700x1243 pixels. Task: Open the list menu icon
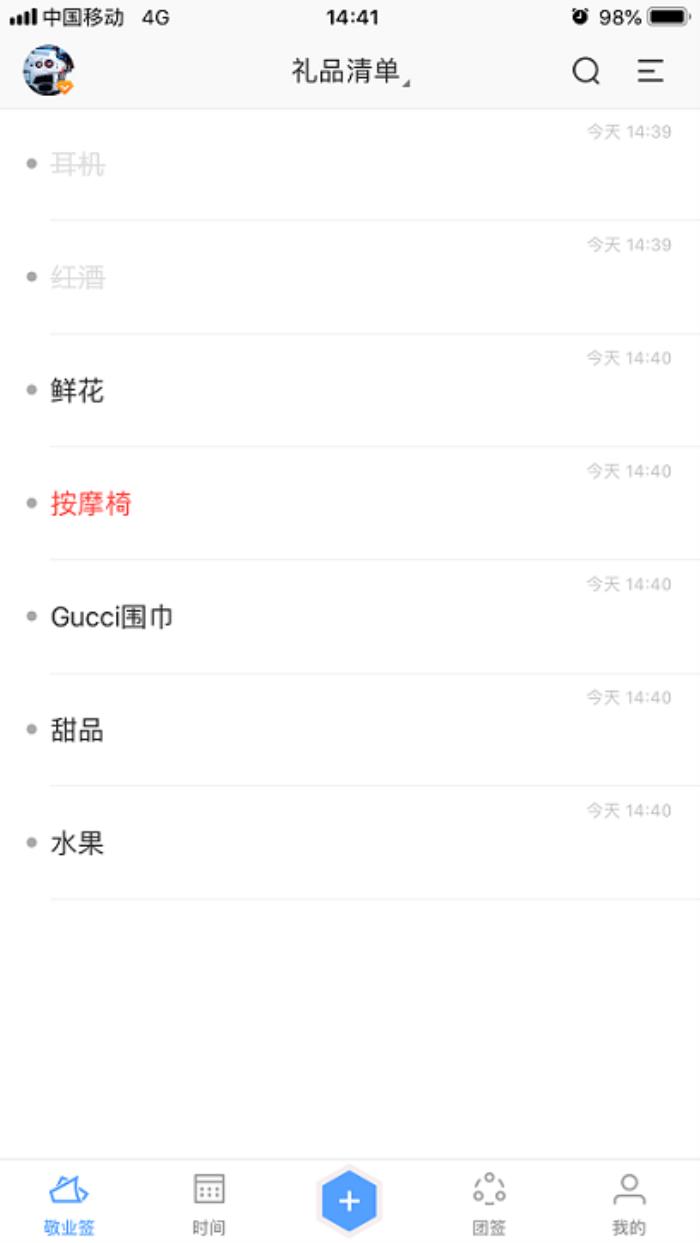650,71
